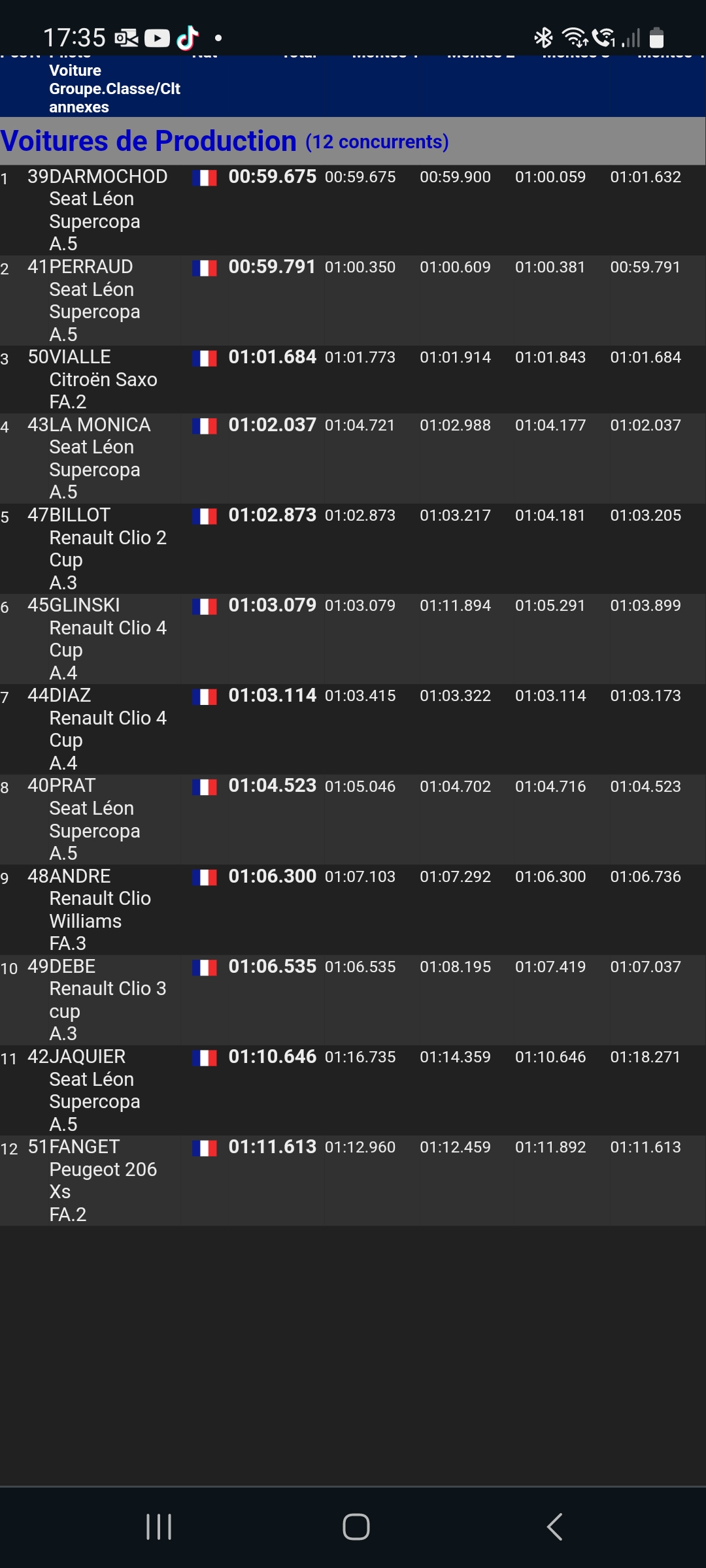Tap the 17:35 clock in the status bar

74,36
